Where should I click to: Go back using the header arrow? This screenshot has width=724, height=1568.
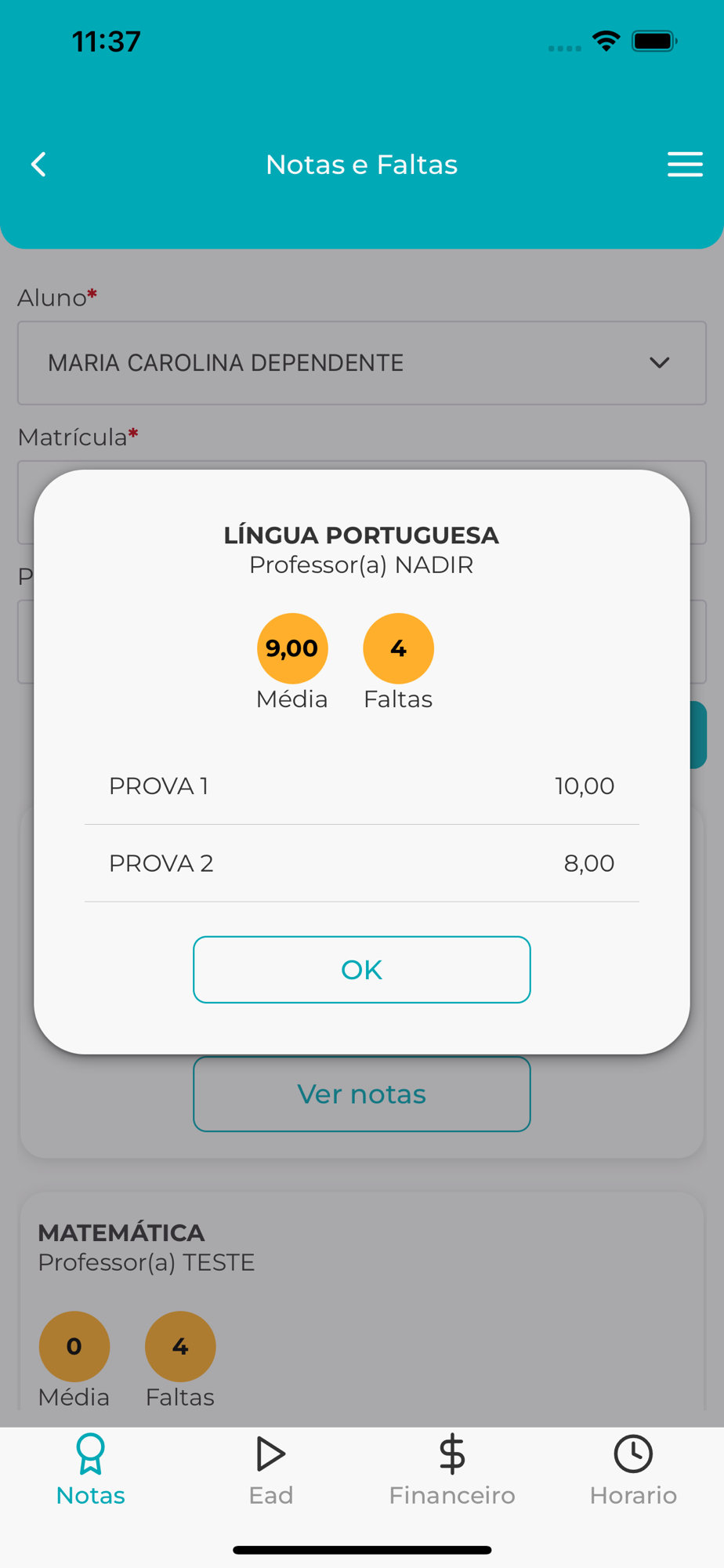click(38, 165)
